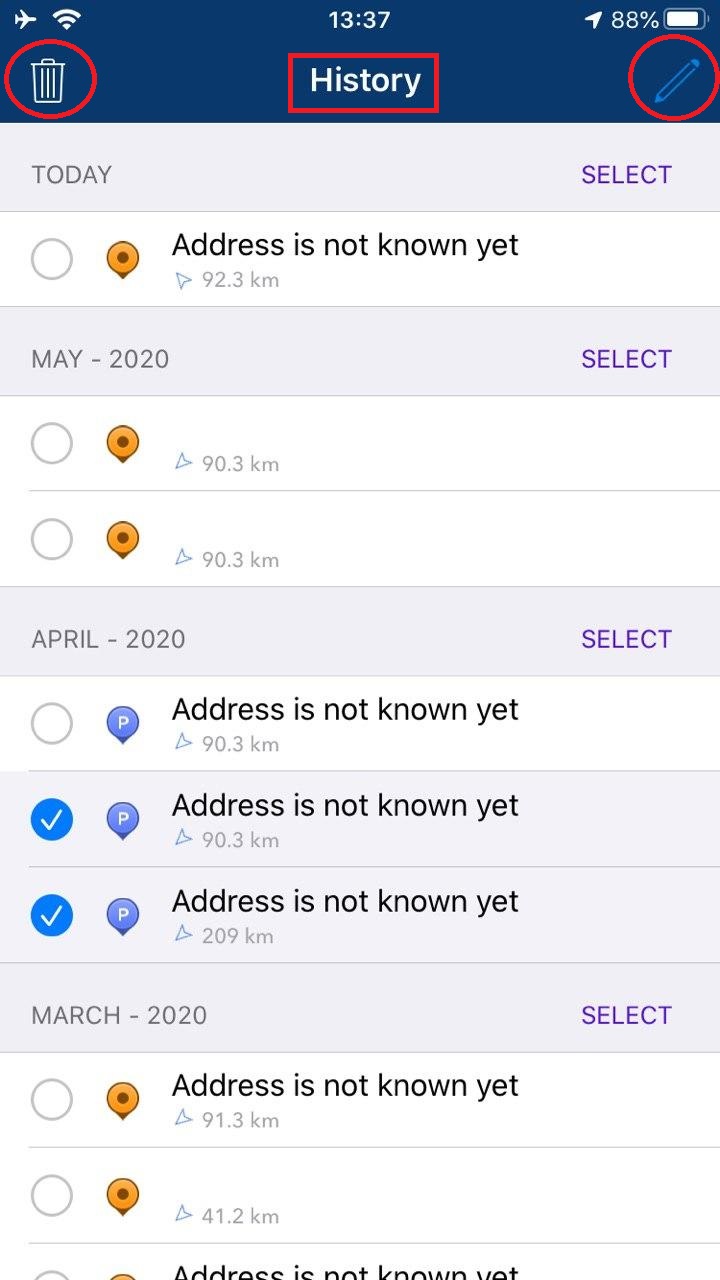Check the 91.3 km entry in March
The height and width of the screenshot is (1280, 720).
[52, 1100]
